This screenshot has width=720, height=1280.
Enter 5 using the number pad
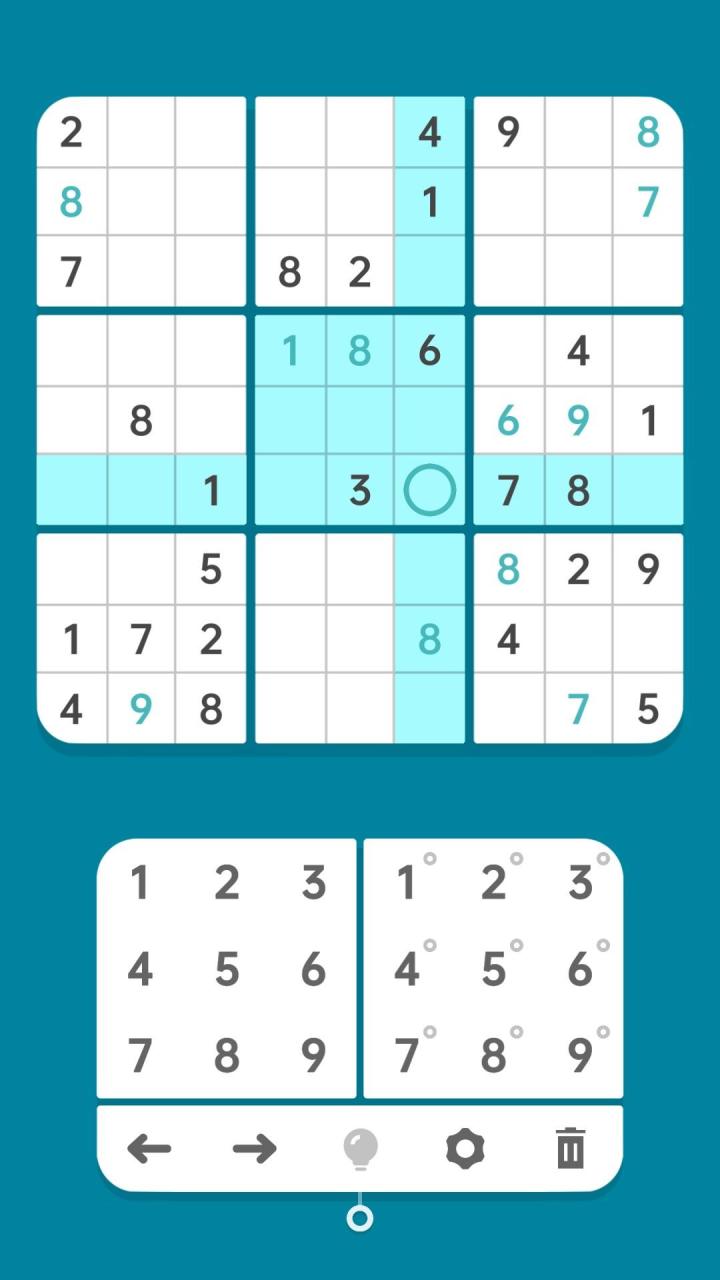point(227,969)
